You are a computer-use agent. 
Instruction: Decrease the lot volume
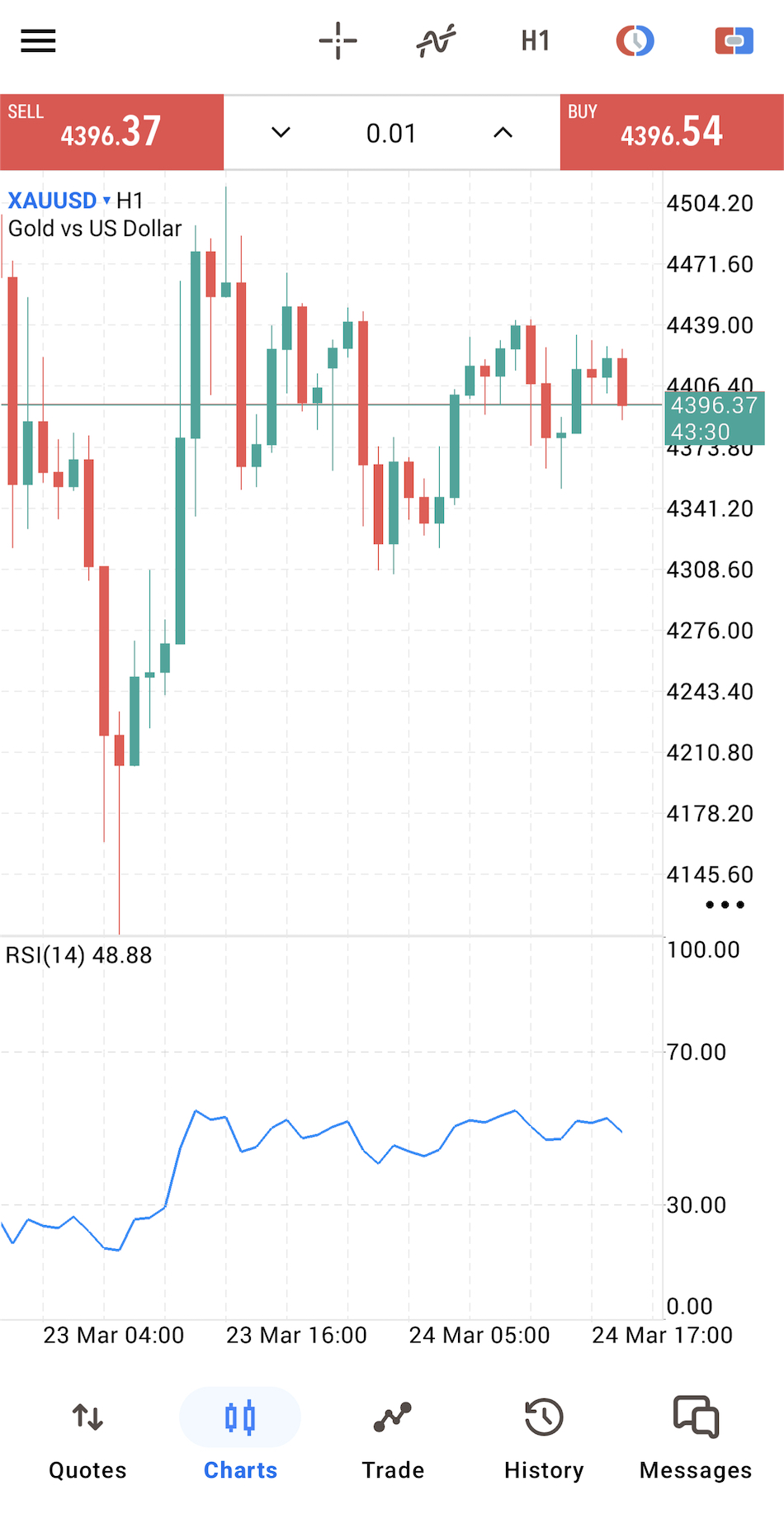point(281,132)
